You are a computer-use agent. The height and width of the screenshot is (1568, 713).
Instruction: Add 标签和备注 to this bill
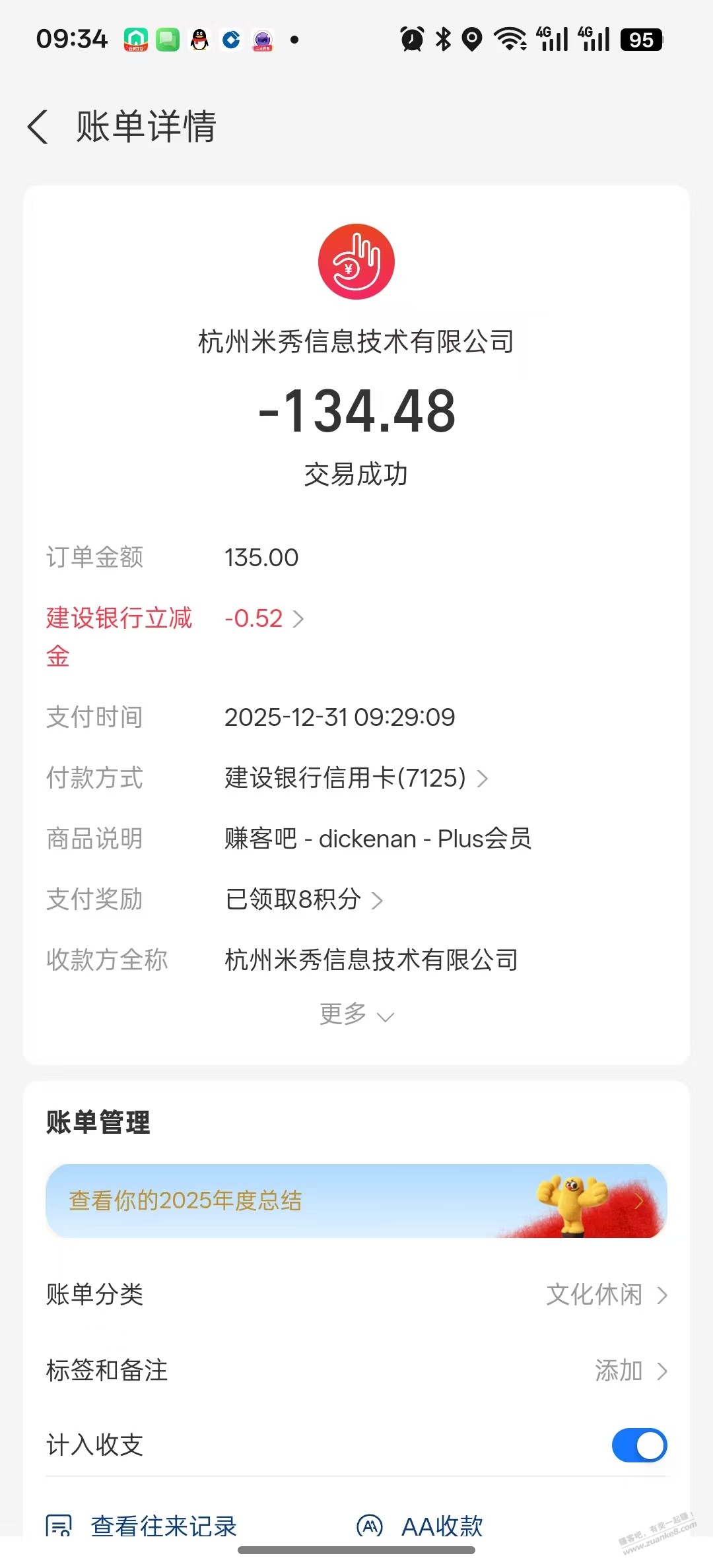(630, 1371)
